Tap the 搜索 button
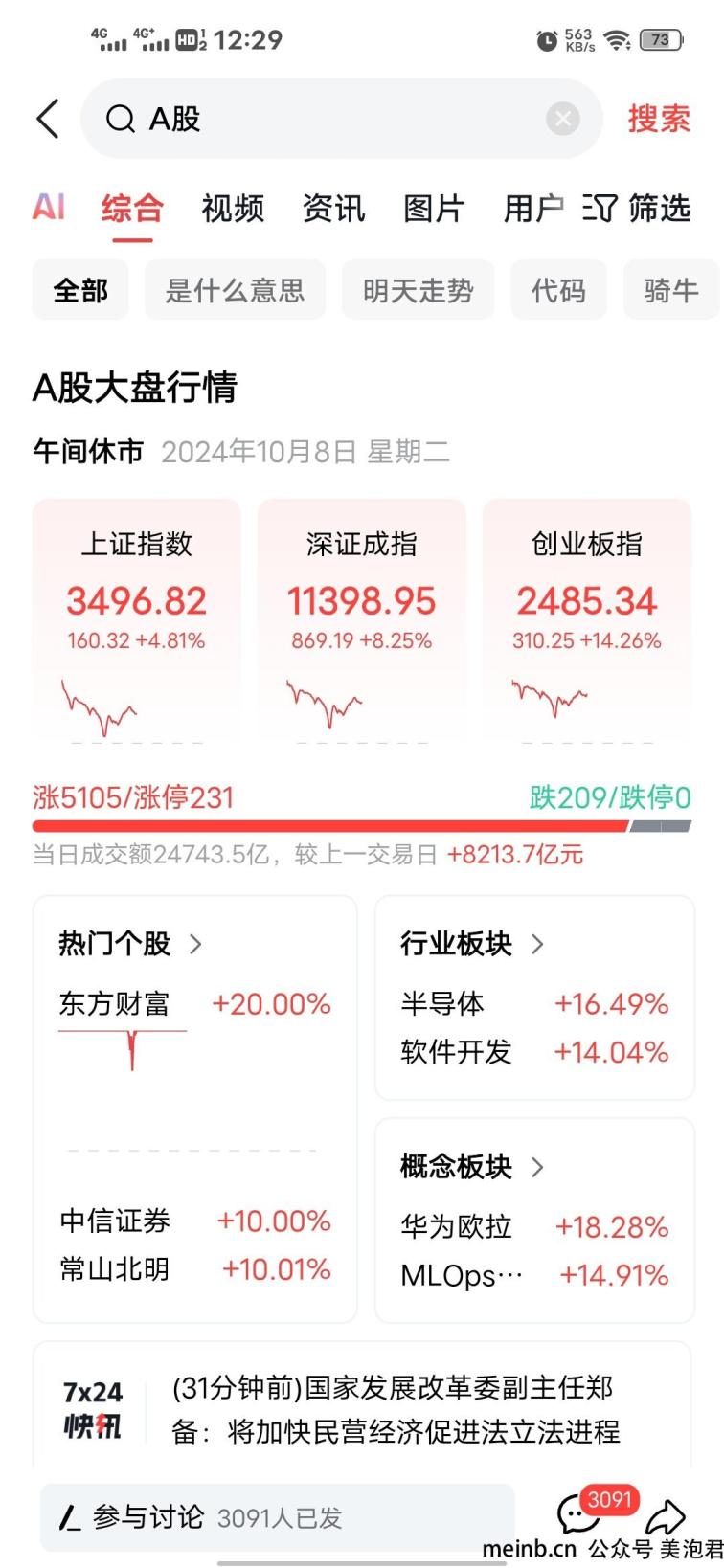 pos(659,119)
